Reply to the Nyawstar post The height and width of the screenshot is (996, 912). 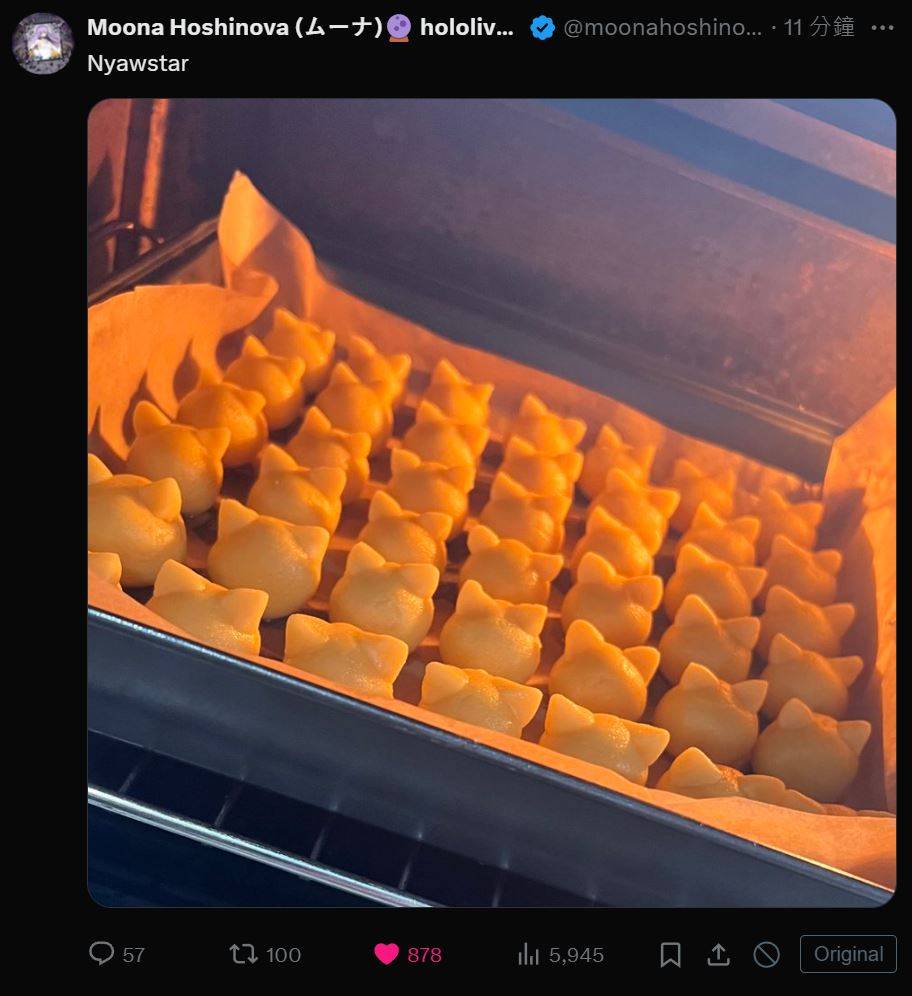[x=102, y=954]
